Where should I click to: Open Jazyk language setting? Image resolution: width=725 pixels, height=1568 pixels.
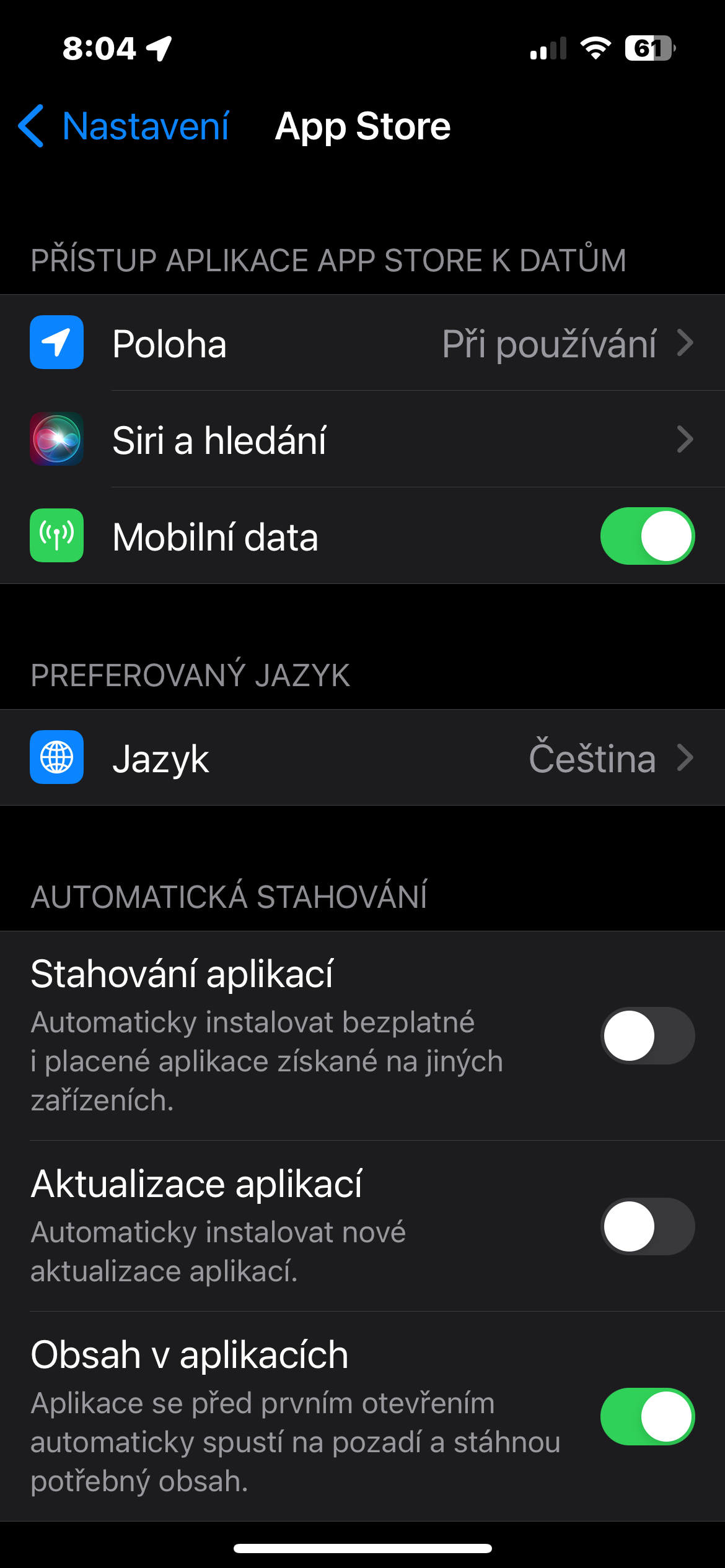tap(362, 758)
